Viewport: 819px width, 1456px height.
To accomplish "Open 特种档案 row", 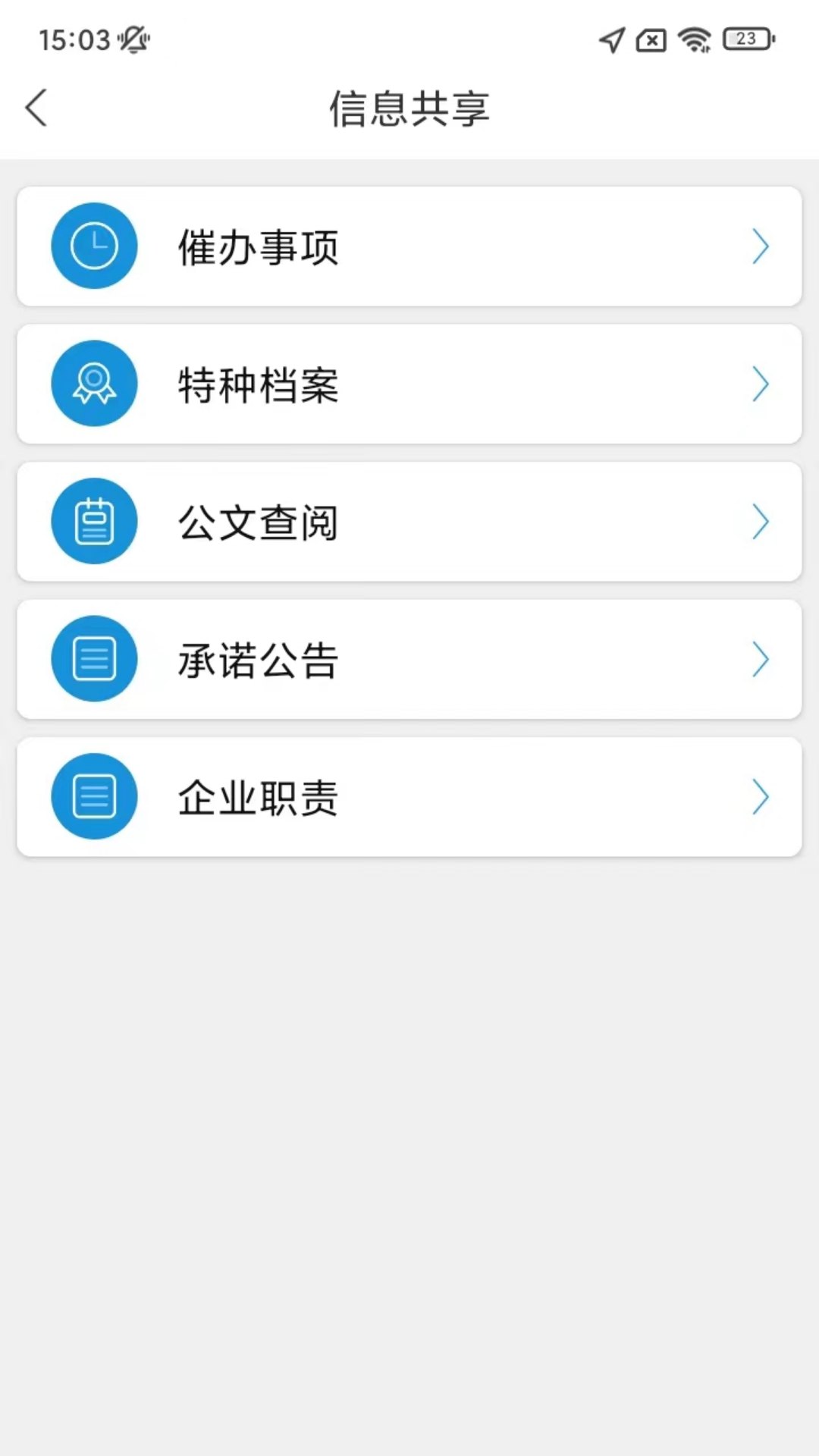I will tap(409, 384).
